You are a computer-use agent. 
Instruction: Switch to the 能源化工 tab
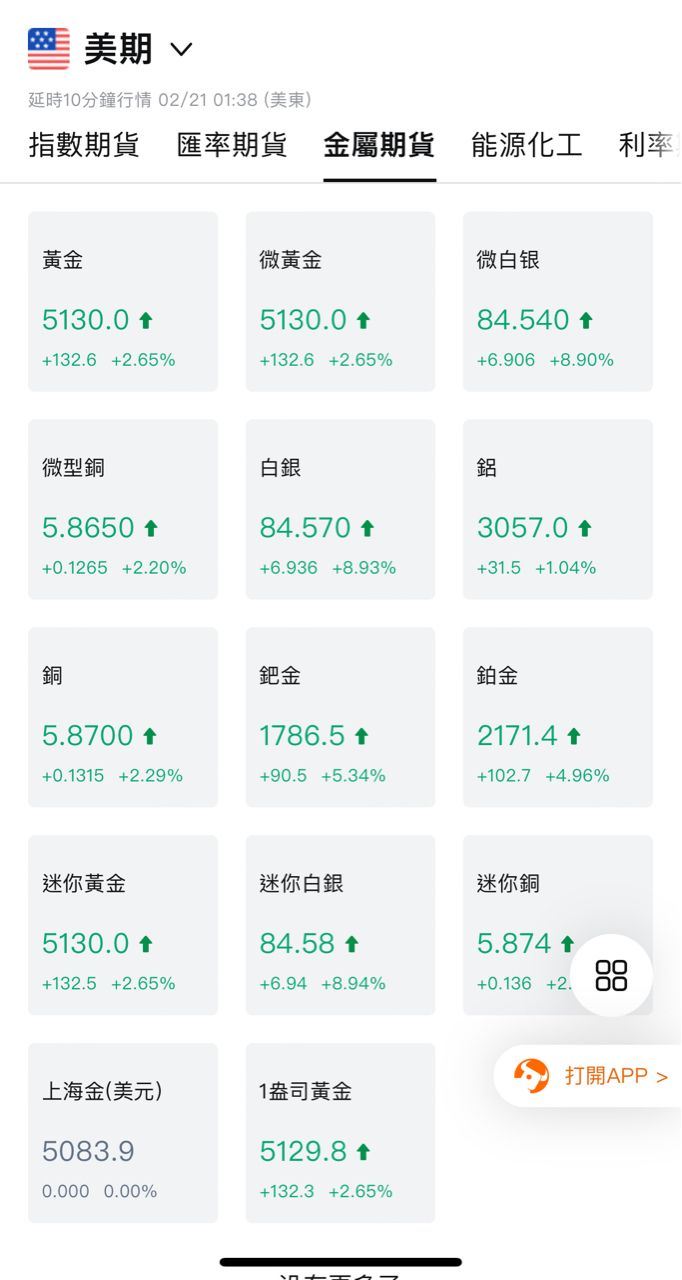pyautogui.click(x=526, y=145)
